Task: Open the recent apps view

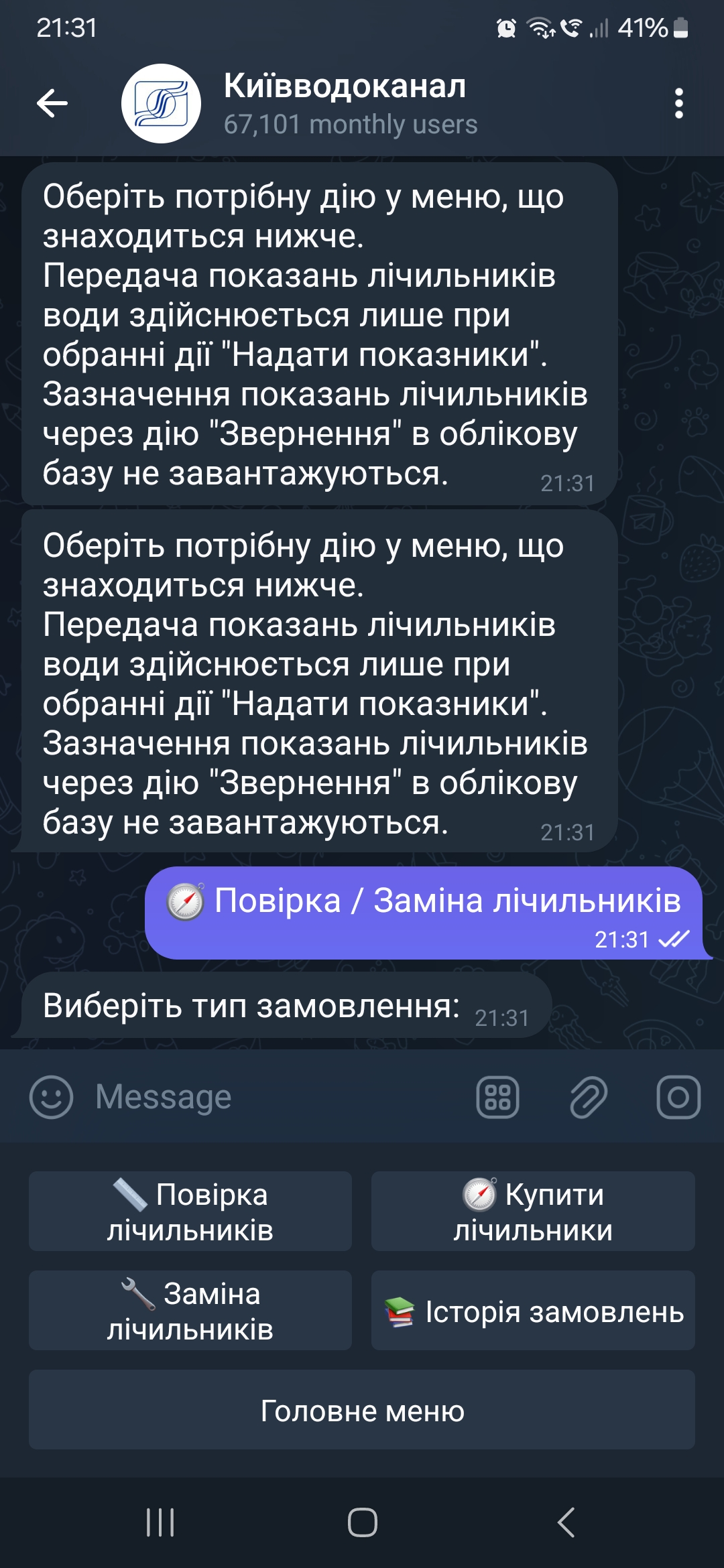Action: click(x=160, y=1522)
